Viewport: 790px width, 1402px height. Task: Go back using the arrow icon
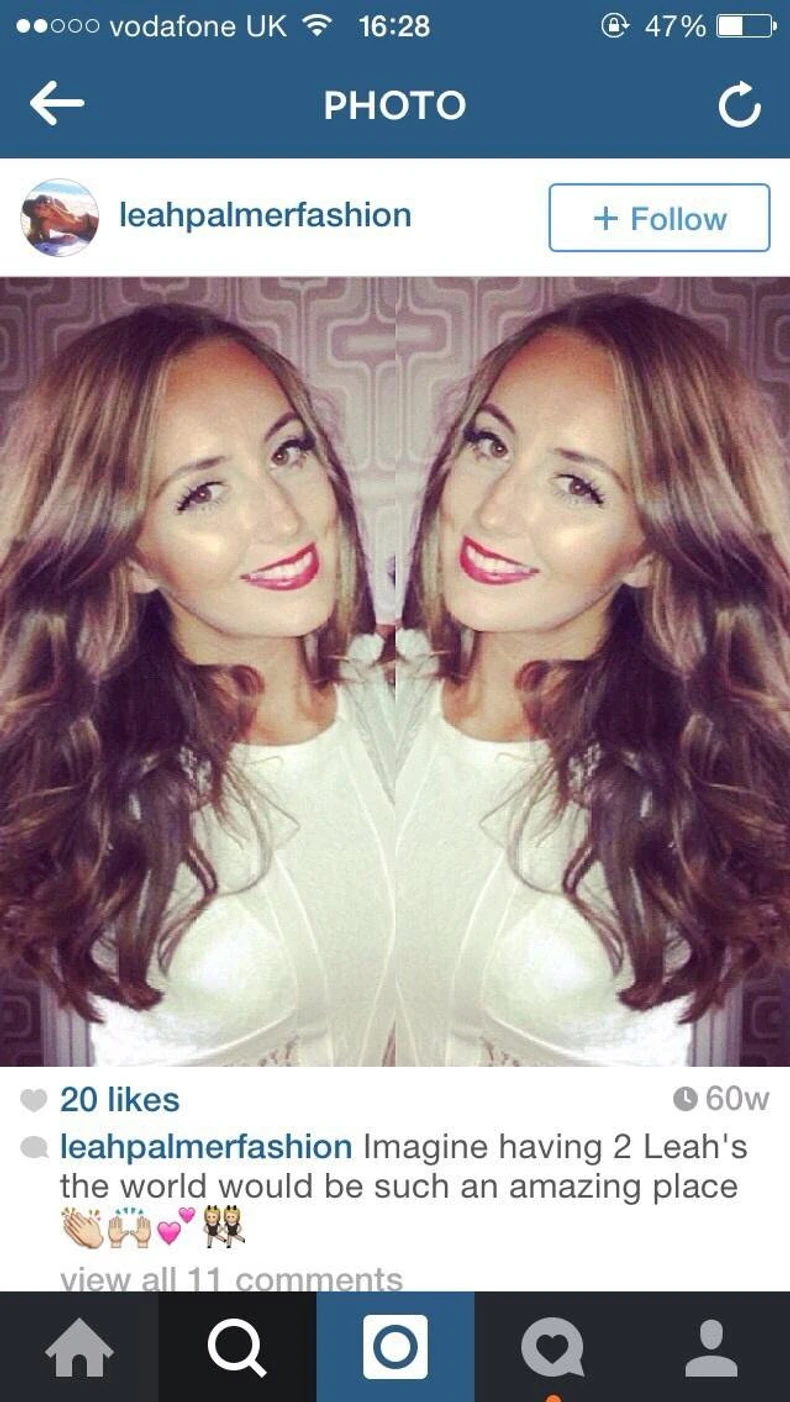pos(56,105)
